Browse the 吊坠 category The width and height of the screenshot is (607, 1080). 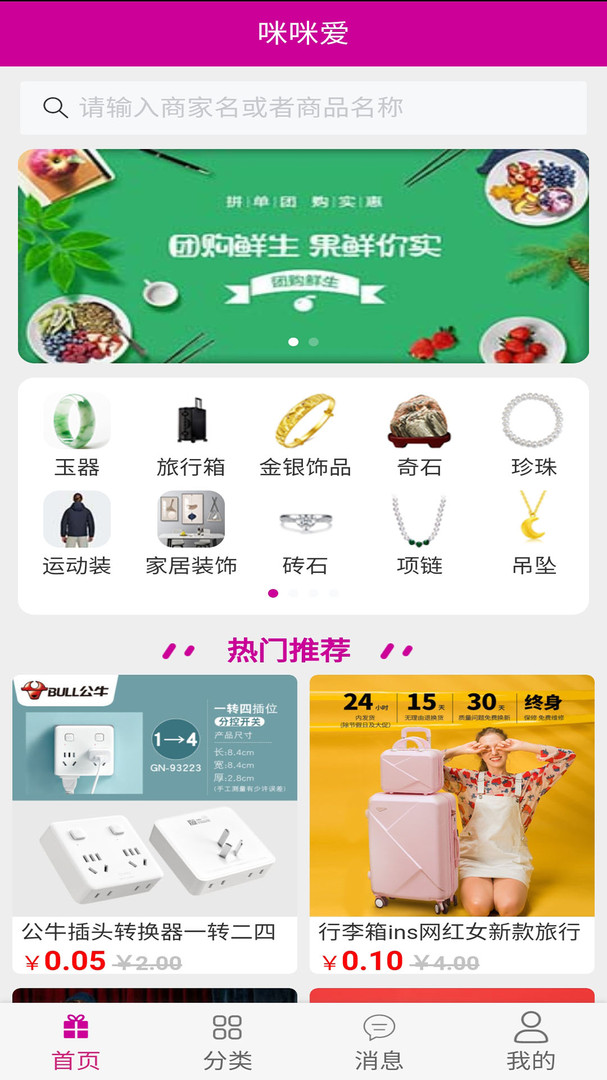[x=533, y=534]
